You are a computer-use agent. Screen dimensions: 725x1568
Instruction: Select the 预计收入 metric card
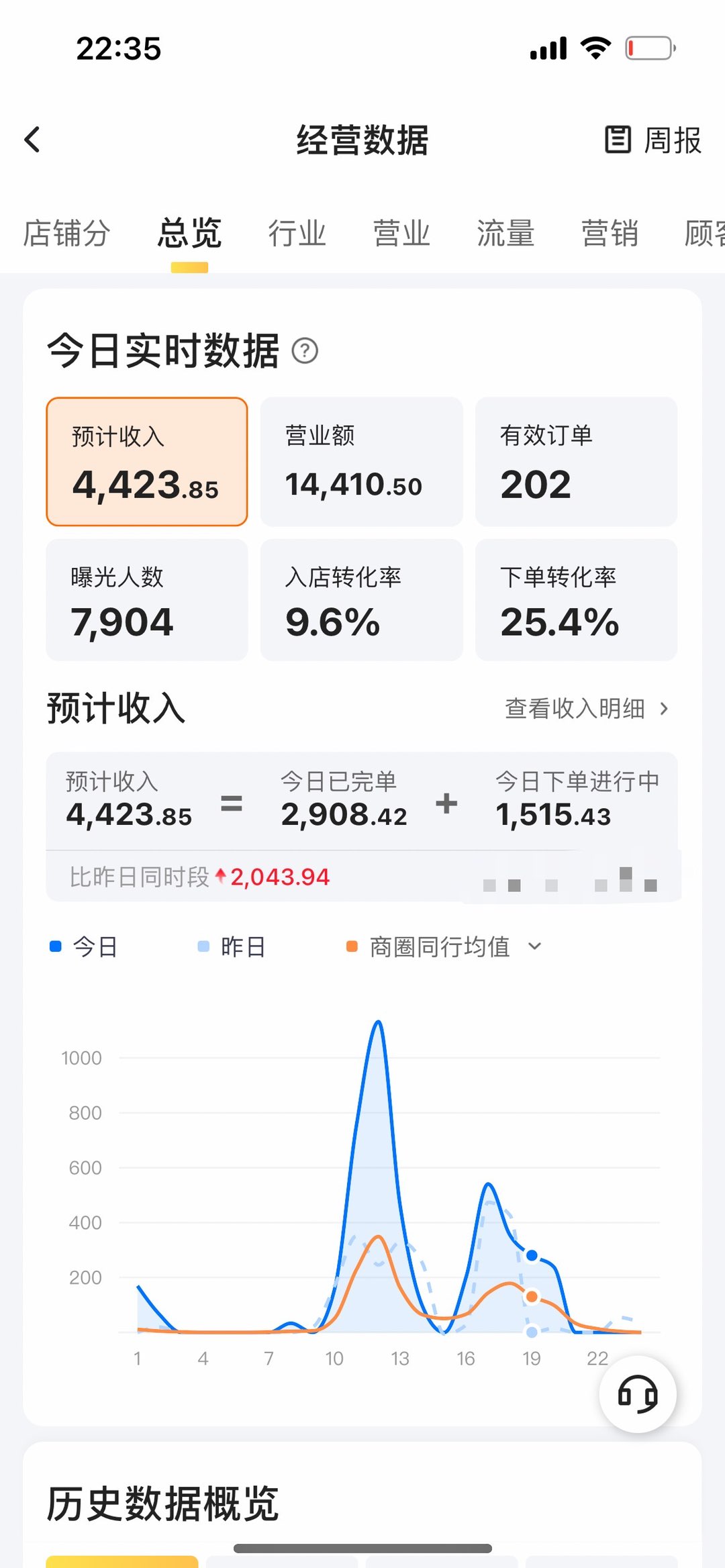coord(146,462)
